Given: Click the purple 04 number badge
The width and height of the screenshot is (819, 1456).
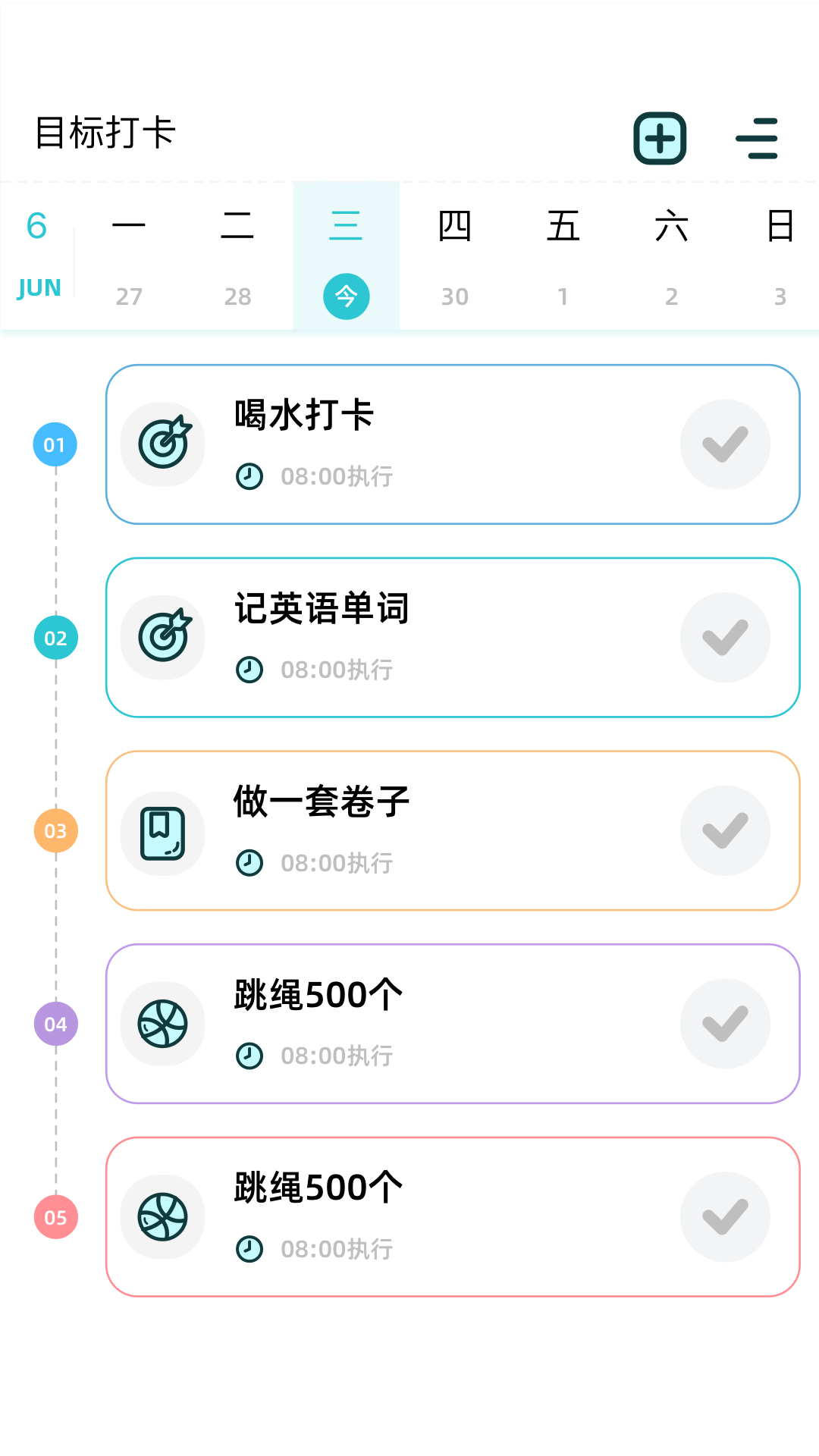Looking at the screenshot, I should (x=55, y=1024).
